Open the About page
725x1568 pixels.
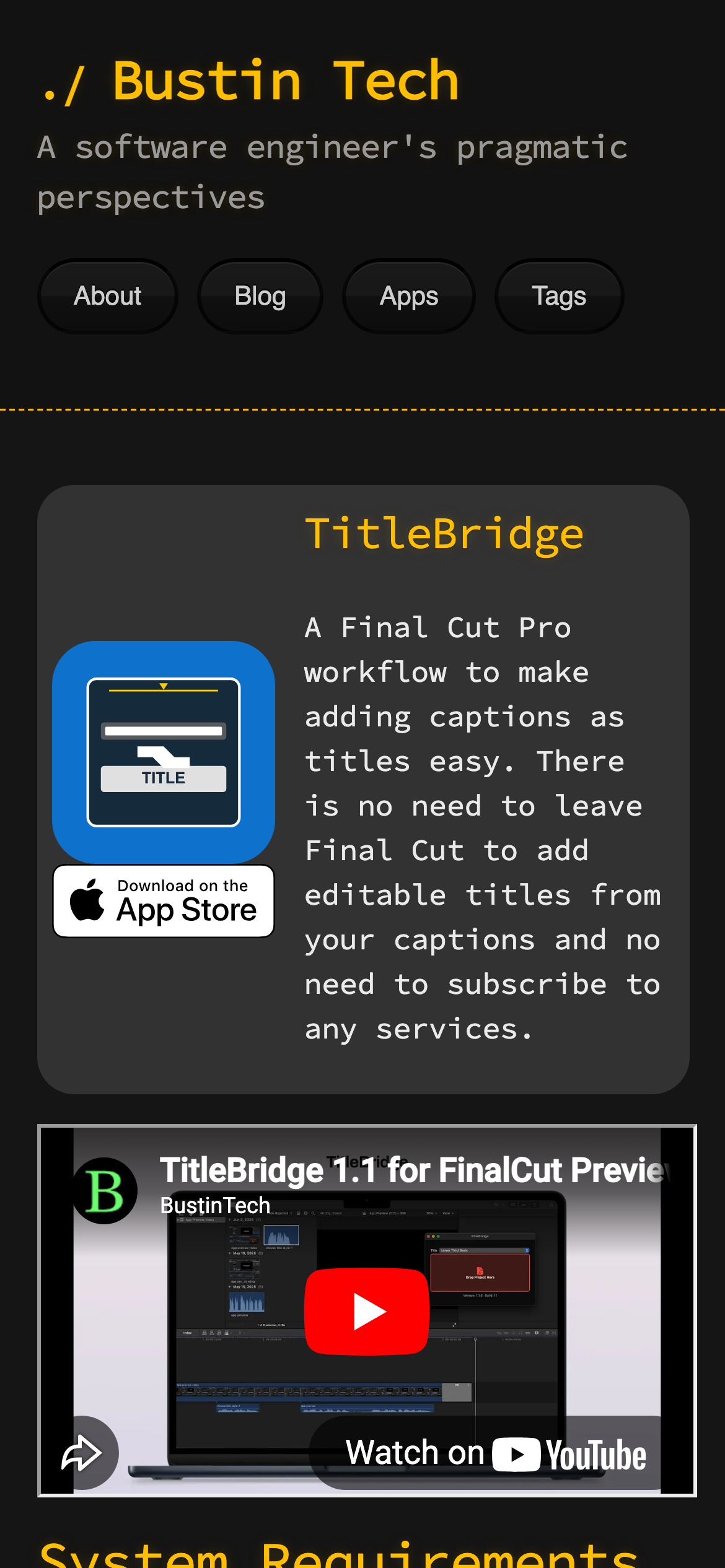(x=108, y=296)
